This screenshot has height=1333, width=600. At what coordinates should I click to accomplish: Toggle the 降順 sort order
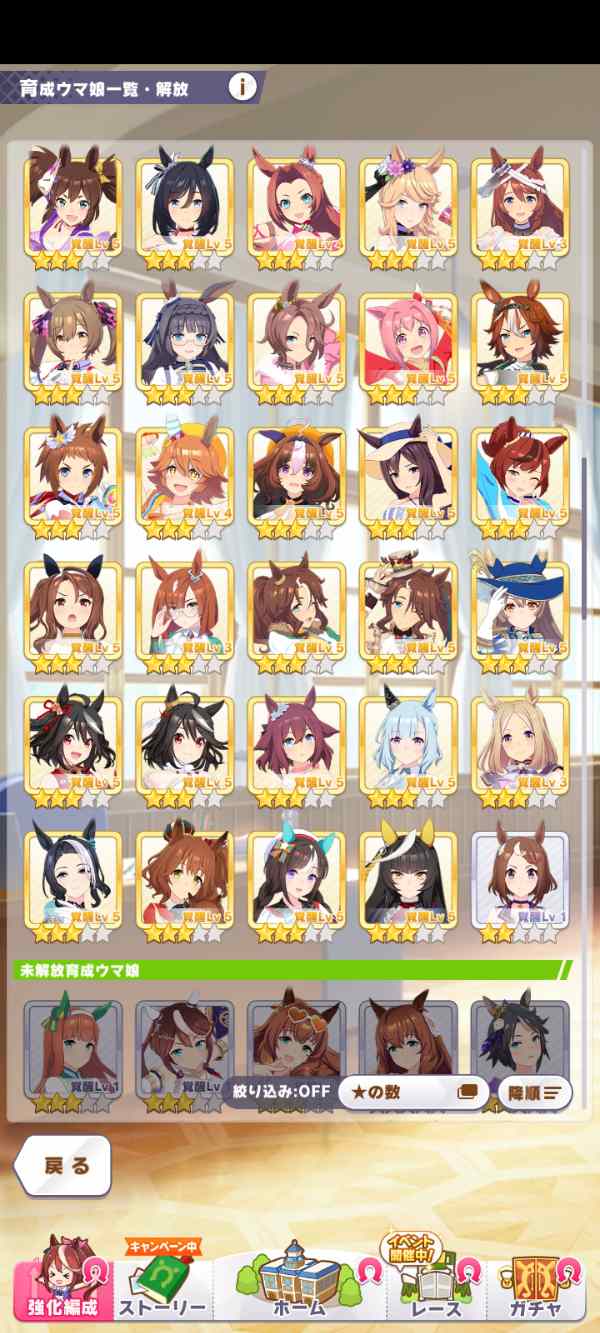tap(534, 1092)
